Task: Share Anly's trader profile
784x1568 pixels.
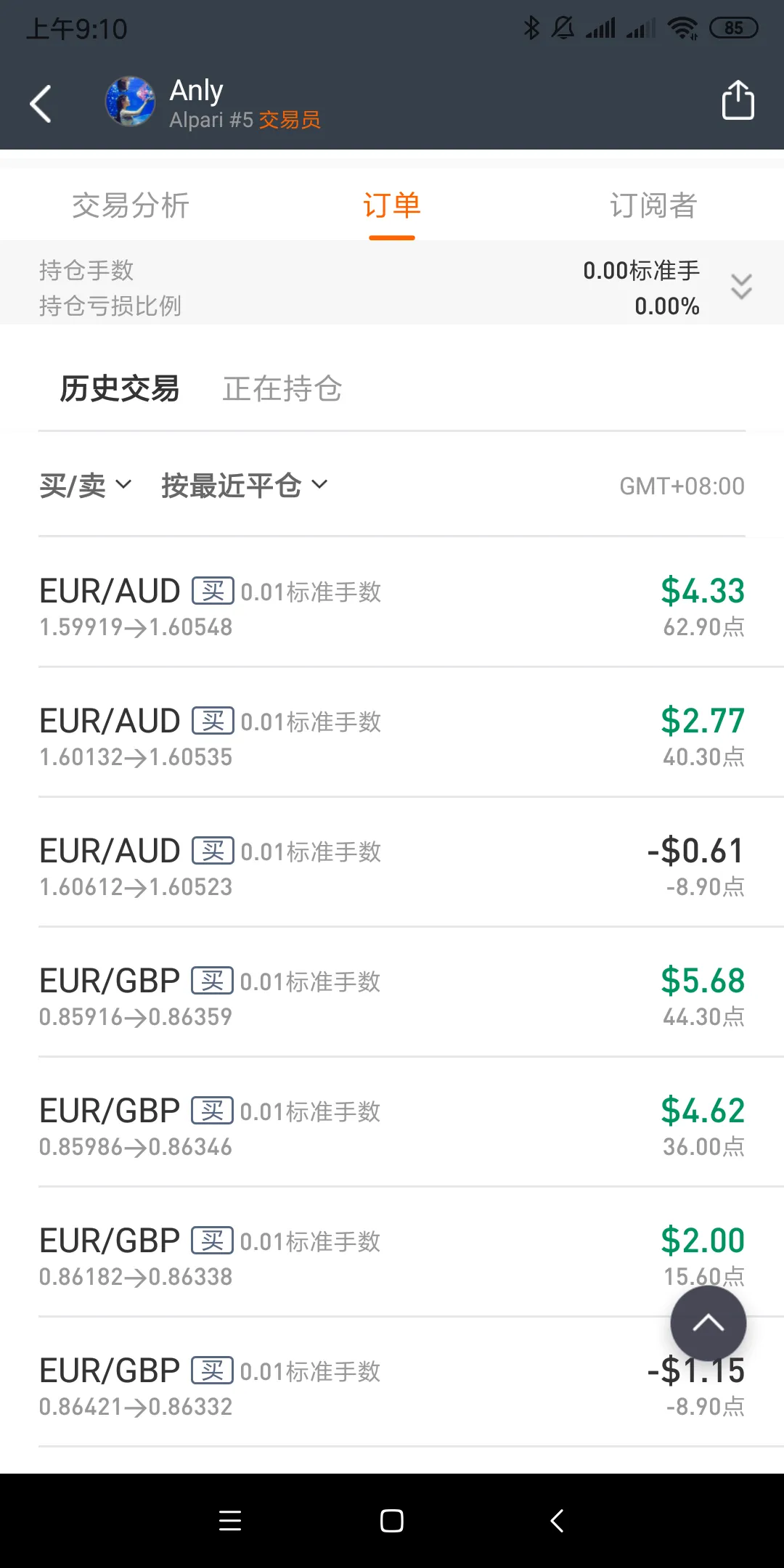Action: click(738, 100)
